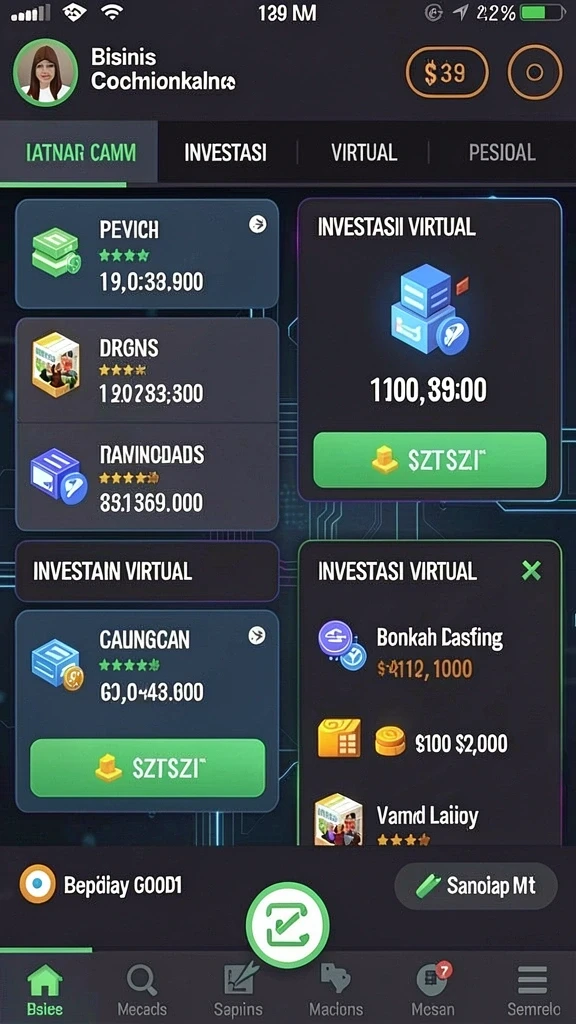Switch to the VIRTUAL tab
The image size is (576, 1024).
pos(364,153)
